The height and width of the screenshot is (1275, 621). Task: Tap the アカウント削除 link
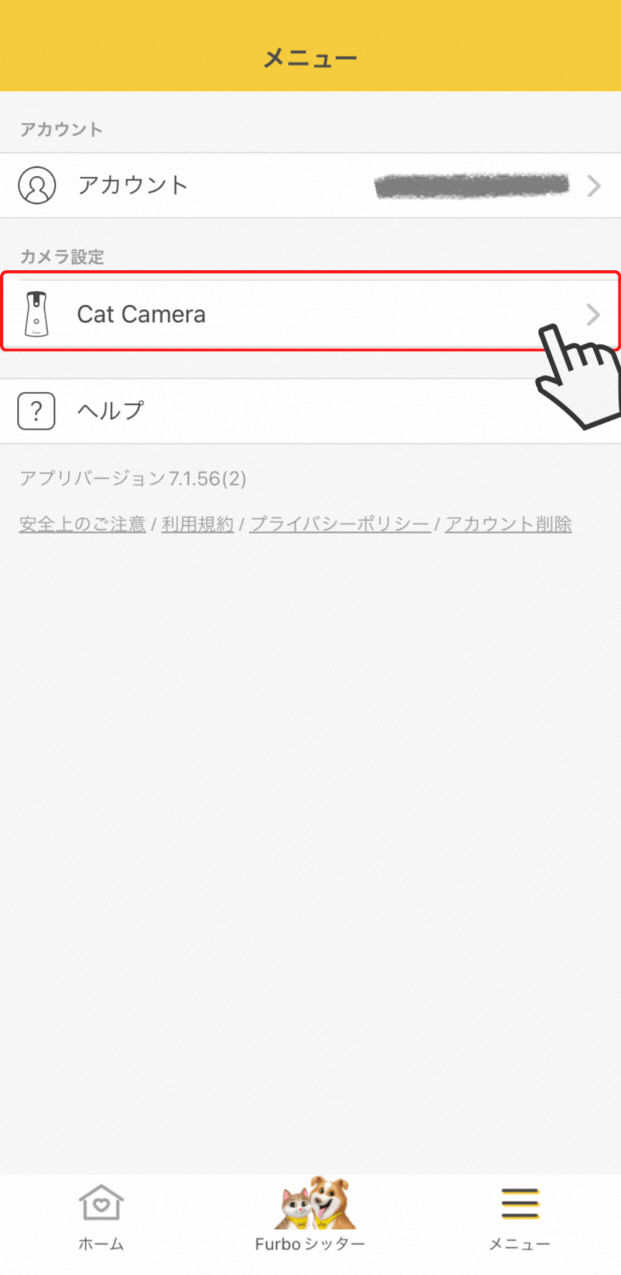tap(508, 524)
